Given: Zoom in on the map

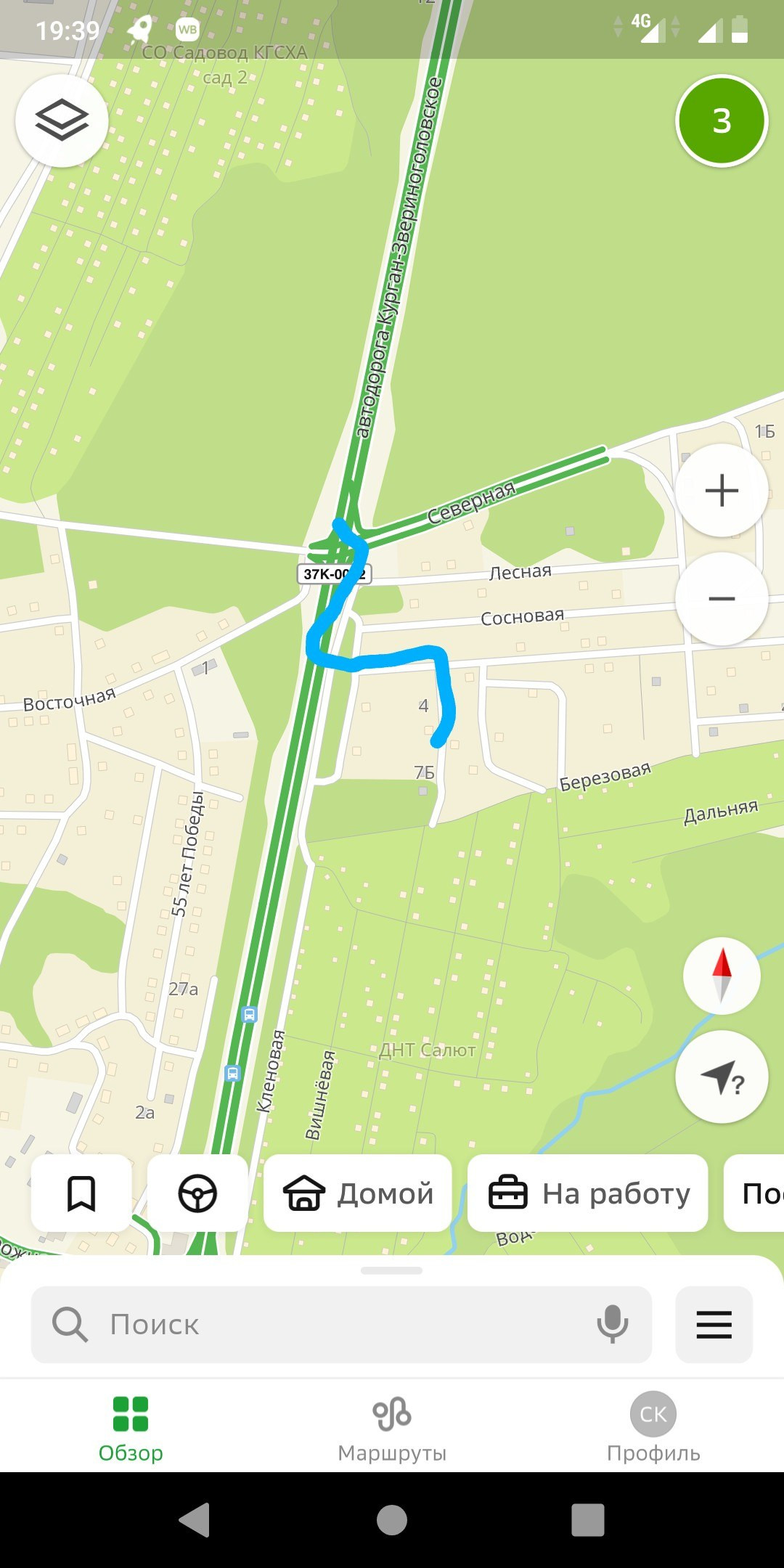Looking at the screenshot, I should point(721,491).
